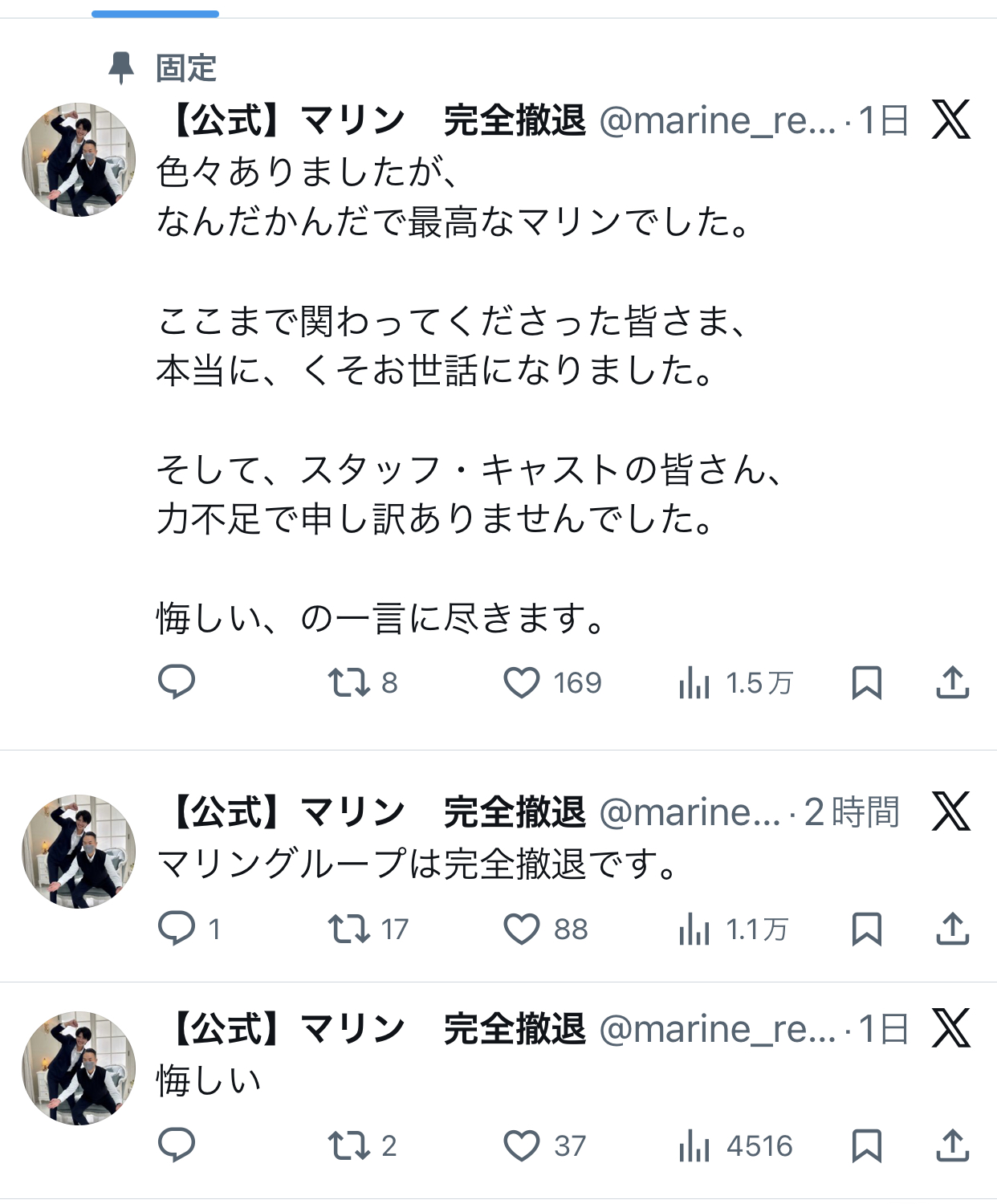Retweet the pinned tweet with 8 reposts
This screenshot has width=997, height=1204.
(x=348, y=682)
